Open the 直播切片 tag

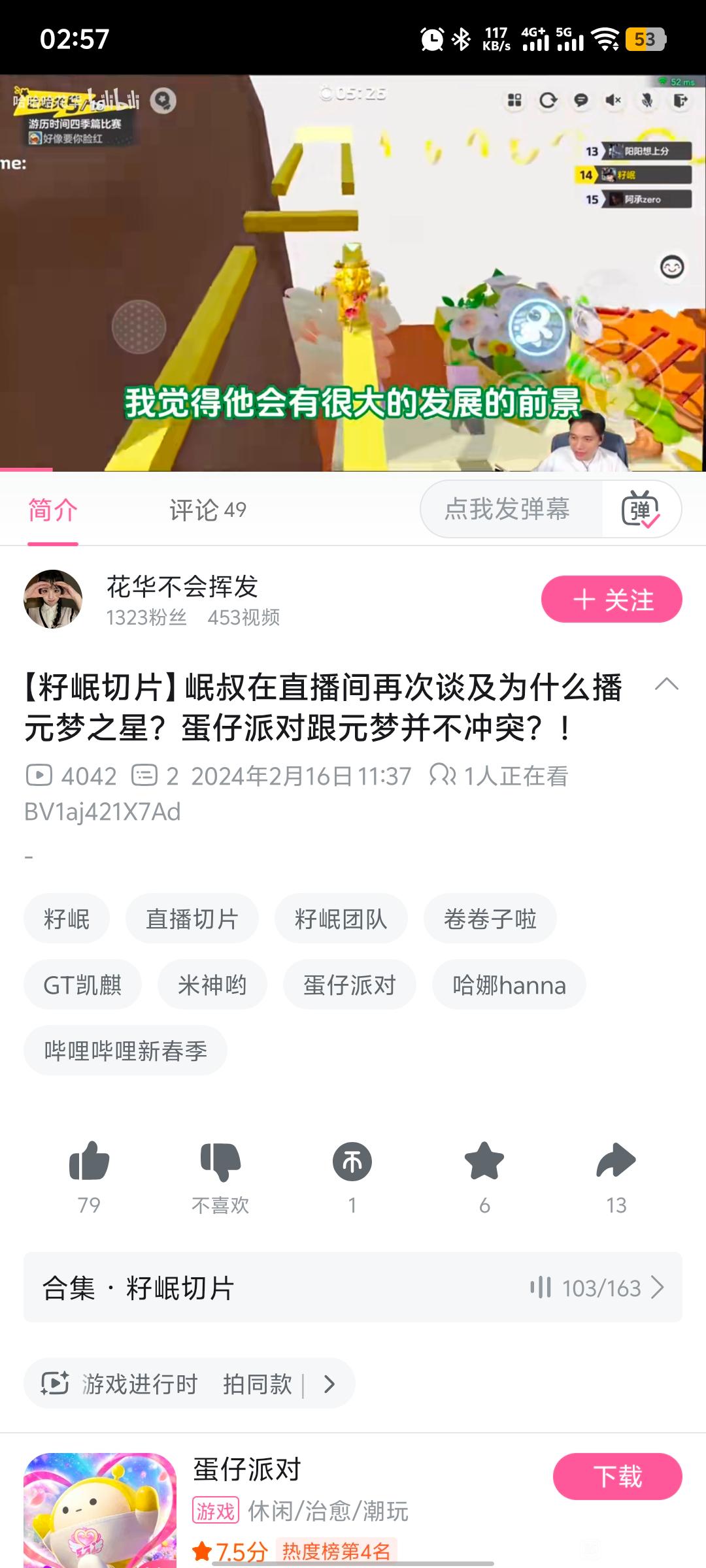192,919
